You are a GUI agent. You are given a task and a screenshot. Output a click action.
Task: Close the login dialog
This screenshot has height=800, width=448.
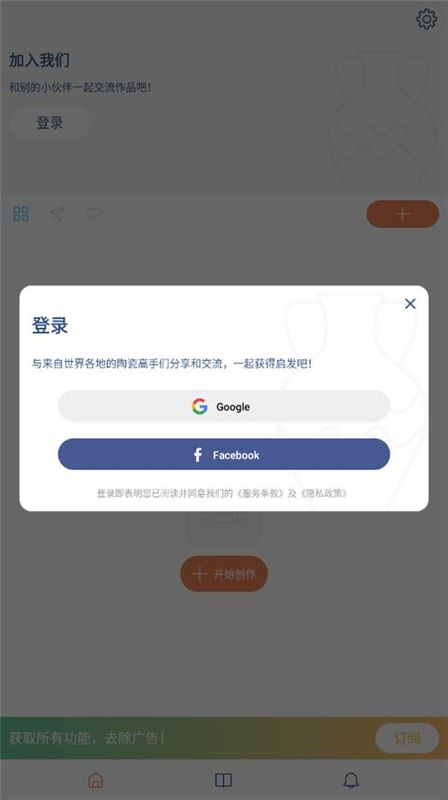coord(410,304)
